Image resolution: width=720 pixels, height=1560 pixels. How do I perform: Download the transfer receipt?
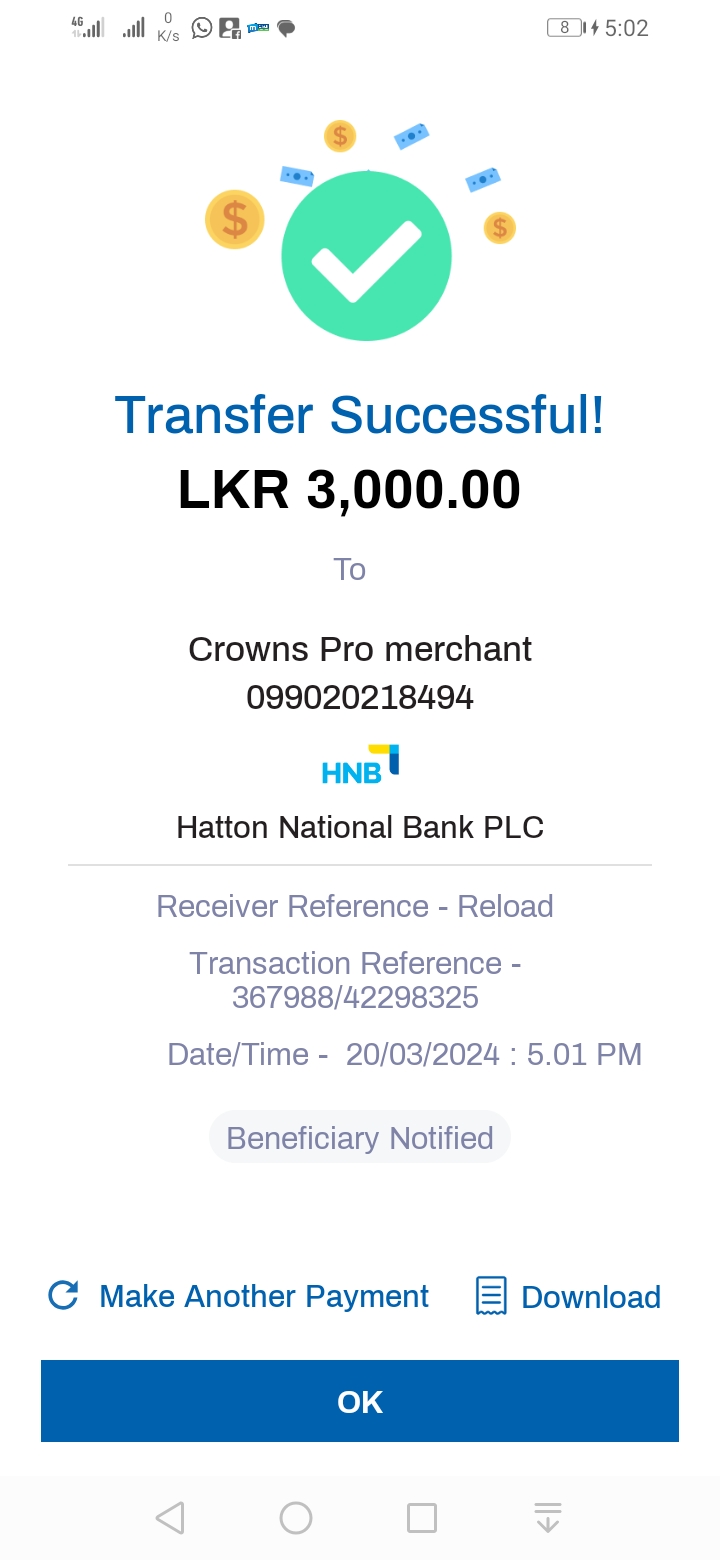(568, 1297)
